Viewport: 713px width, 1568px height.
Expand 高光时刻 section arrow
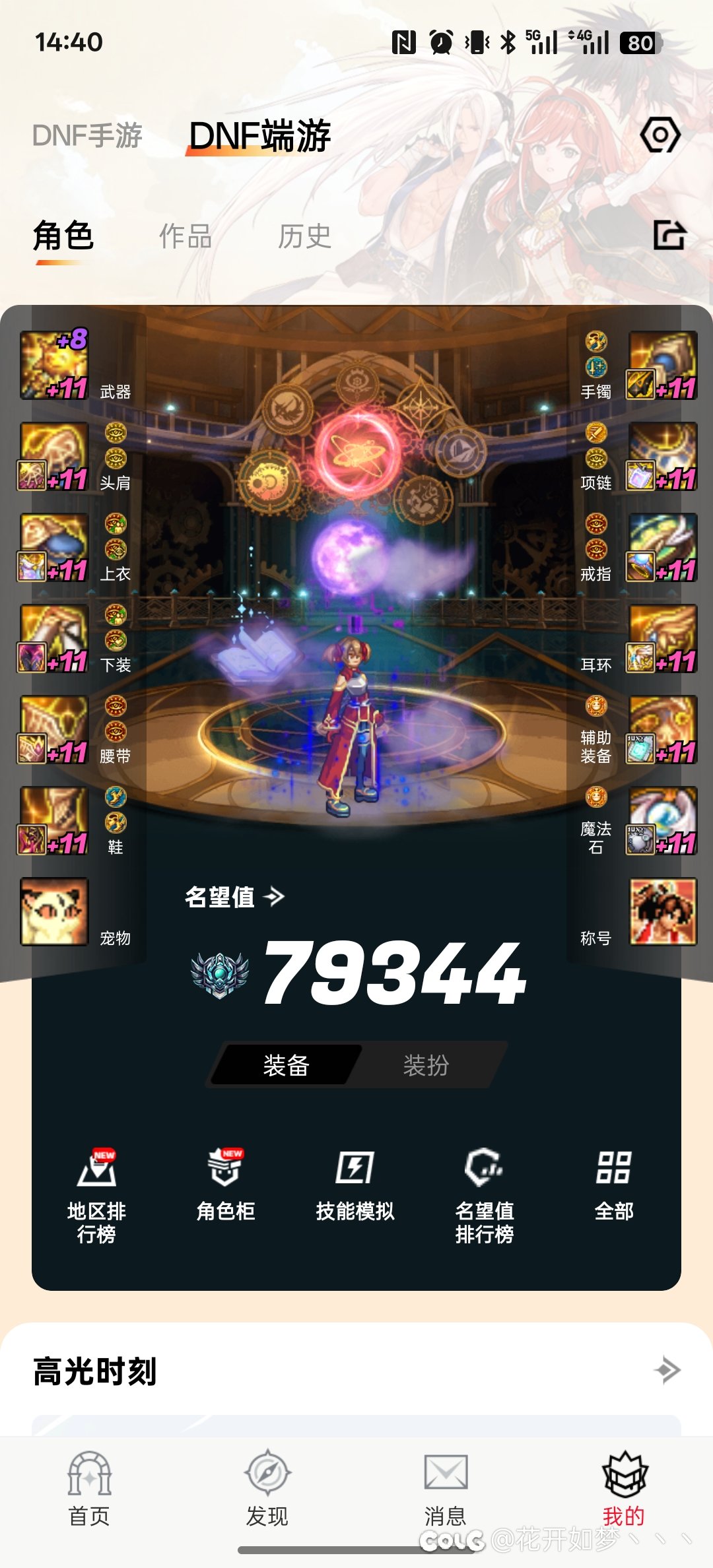667,1370
